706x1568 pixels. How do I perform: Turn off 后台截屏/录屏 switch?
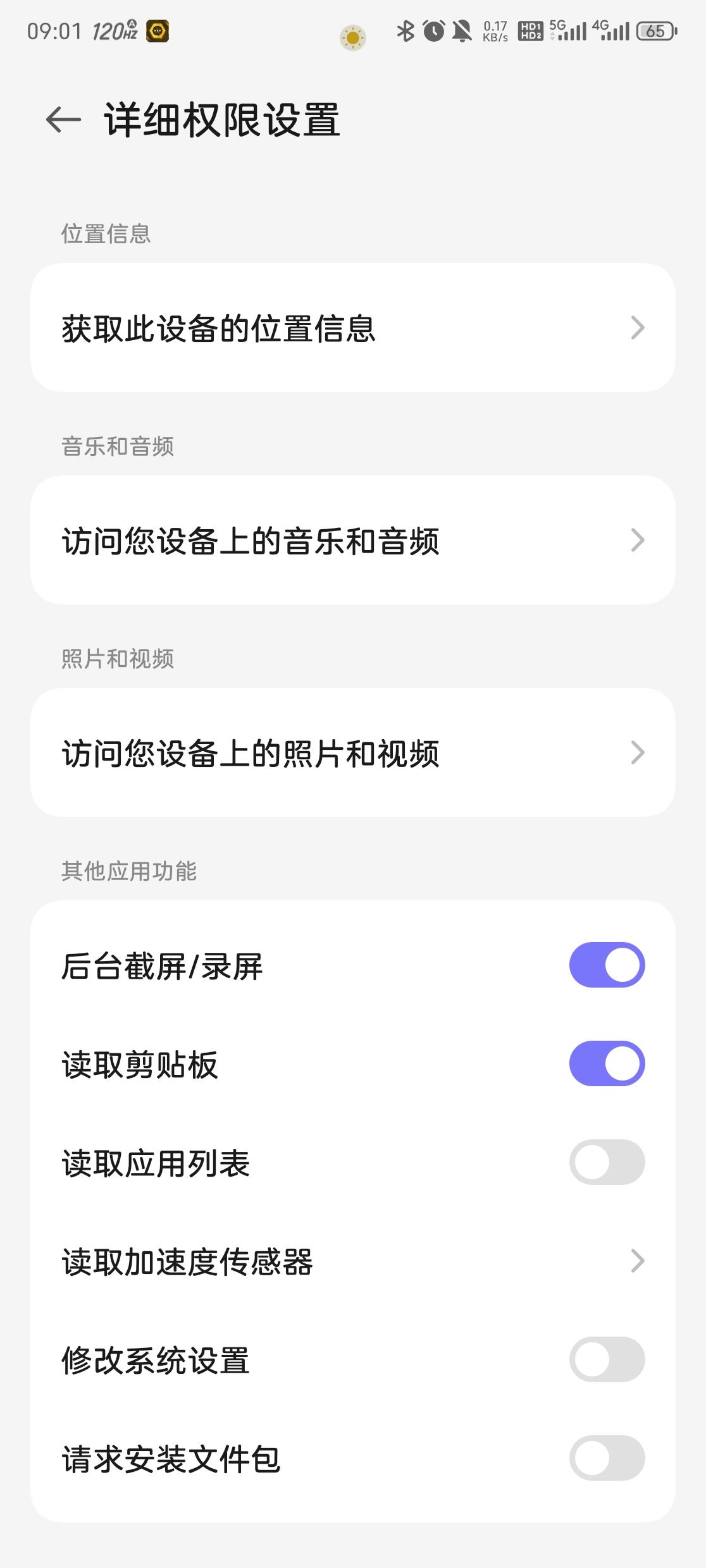606,965
